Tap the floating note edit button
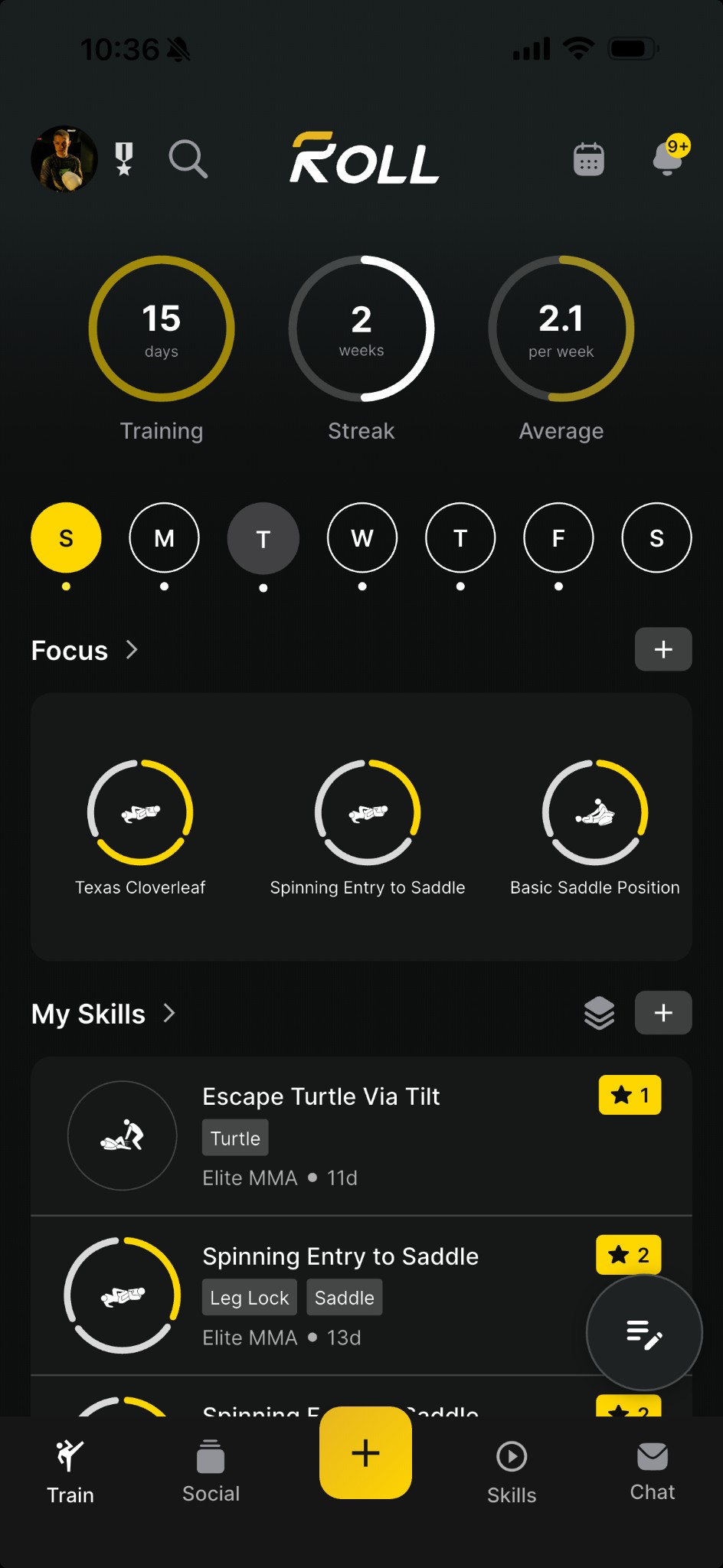The height and width of the screenshot is (1568, 723). pos(643,1333)
